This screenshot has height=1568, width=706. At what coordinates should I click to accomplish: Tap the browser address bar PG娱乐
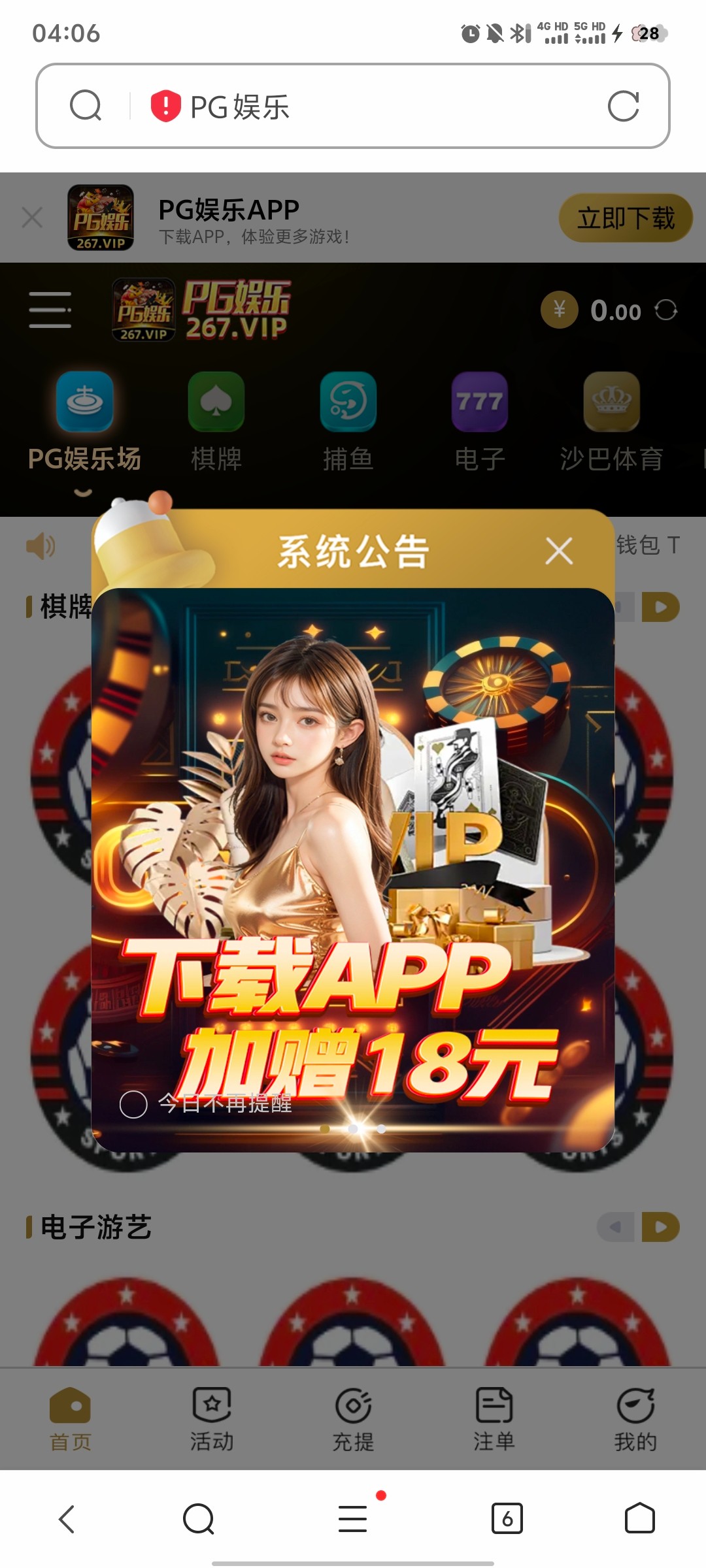366,106
